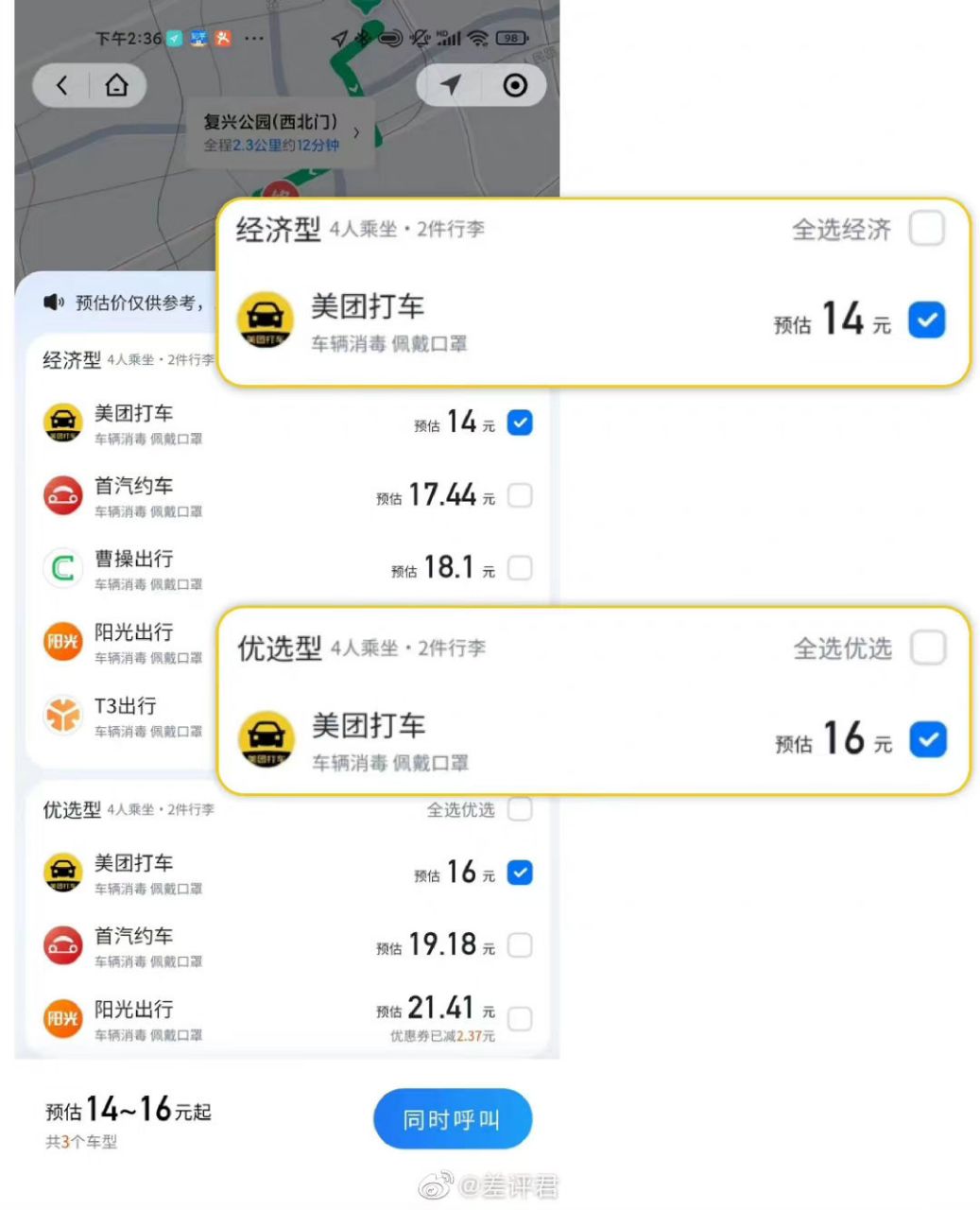Tap the back arrow at top left
980x1210 pixels.
(60, 84)
